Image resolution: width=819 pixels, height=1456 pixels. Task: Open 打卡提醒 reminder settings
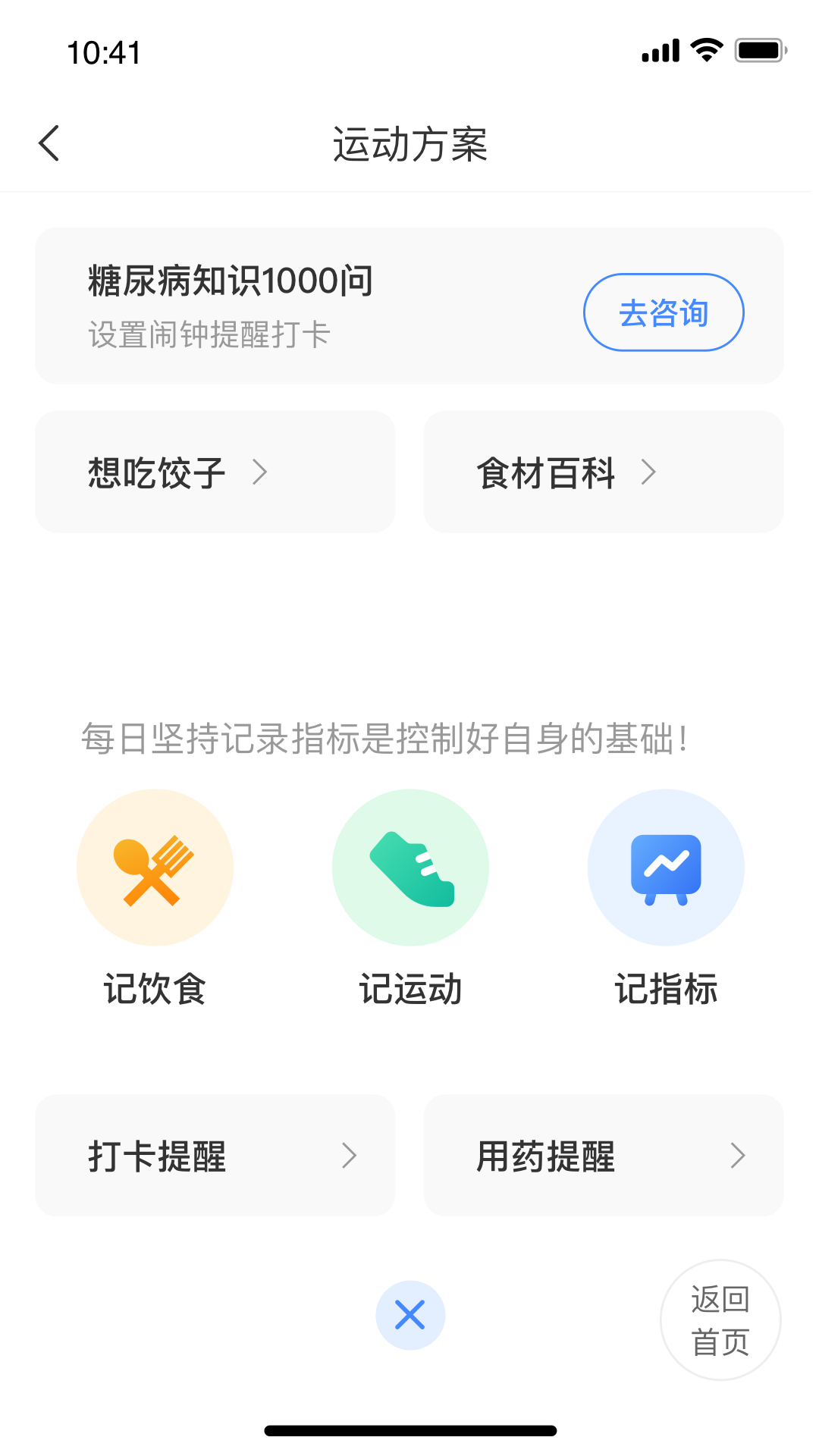215,1155
